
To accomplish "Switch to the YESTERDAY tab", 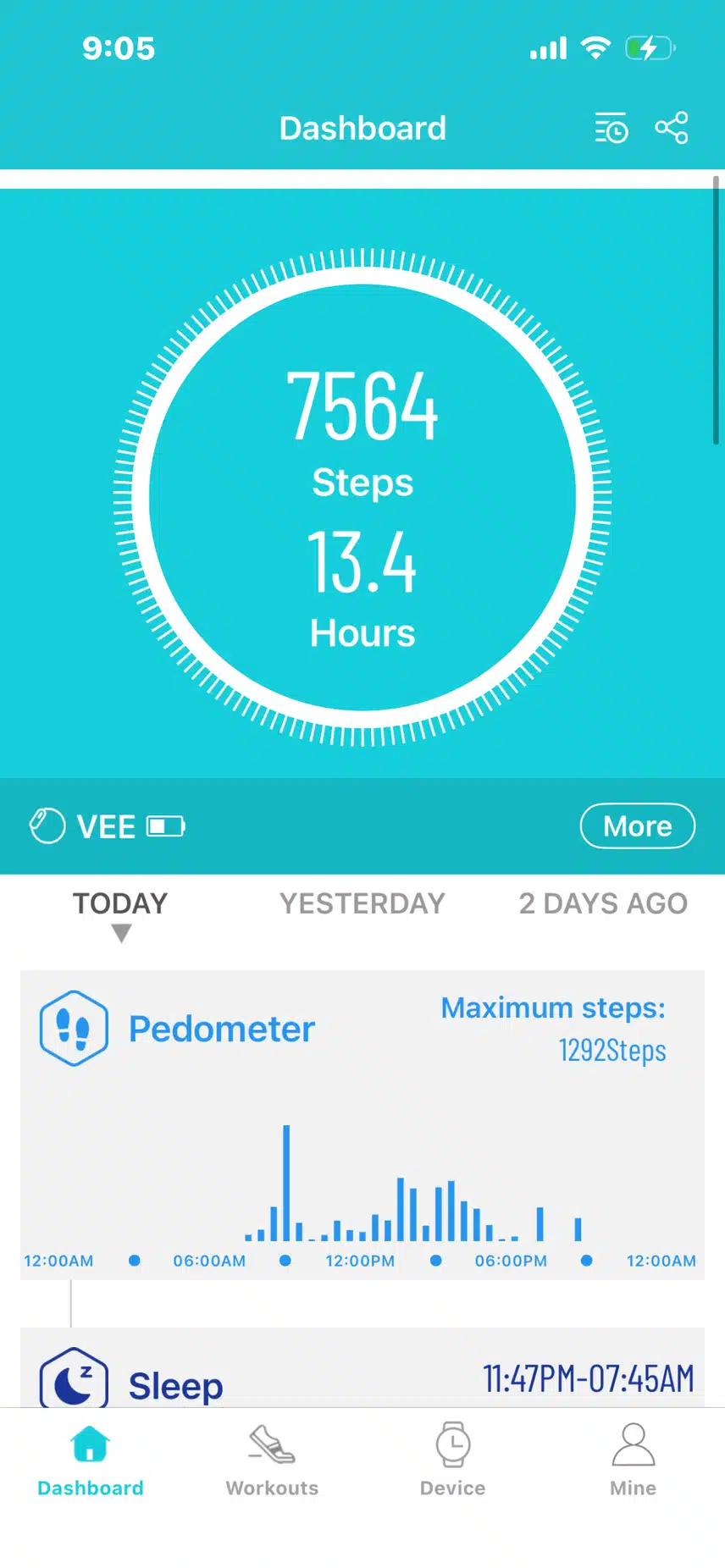I will click(362, 903).
